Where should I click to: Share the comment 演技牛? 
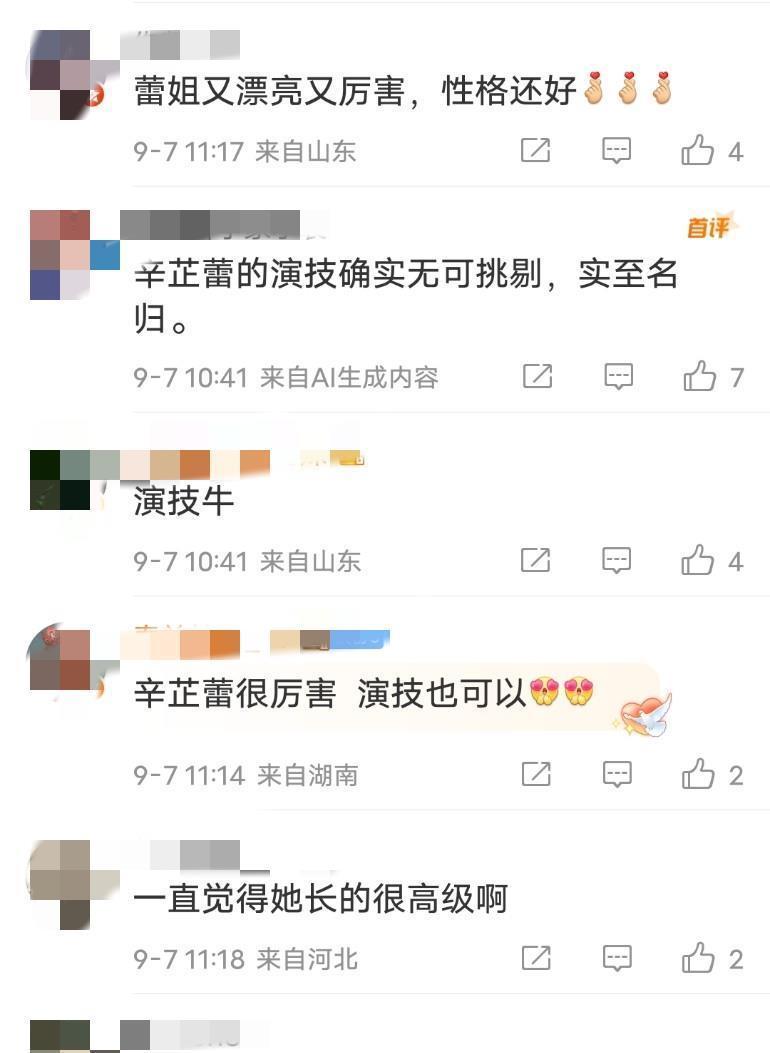536,561
